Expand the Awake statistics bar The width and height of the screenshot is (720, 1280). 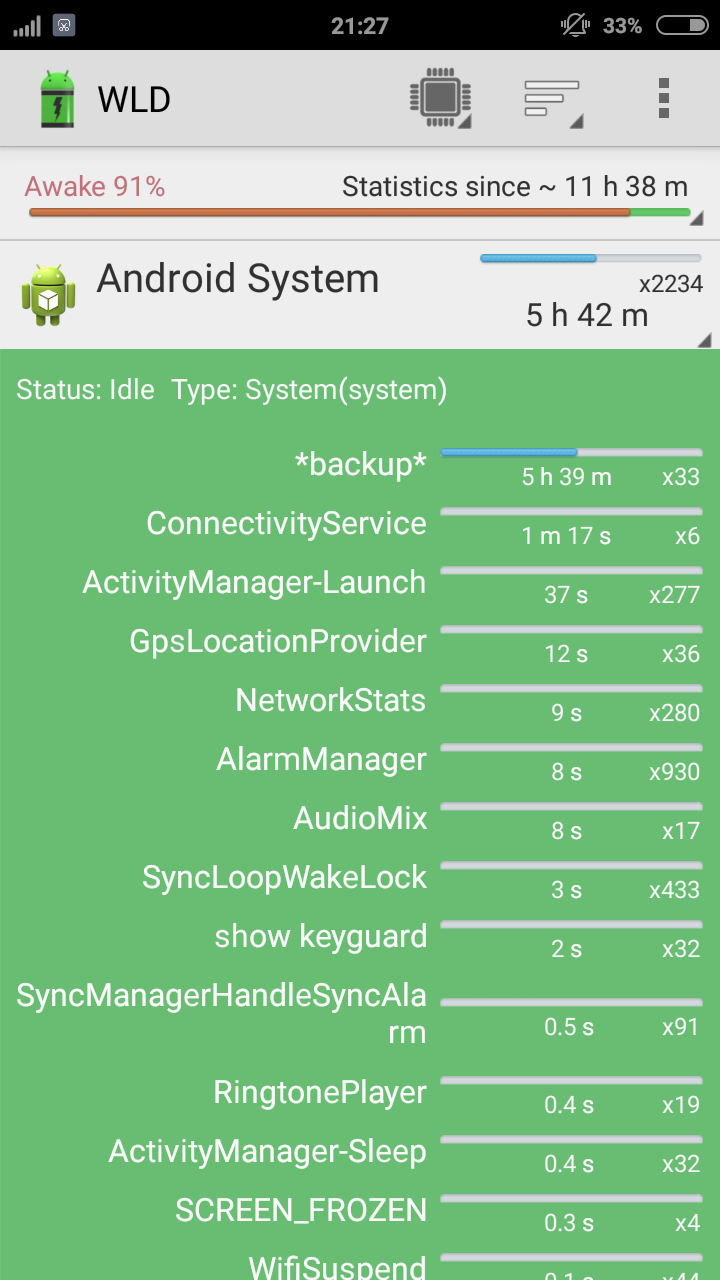pyautogui.click(x=360, y=194)
